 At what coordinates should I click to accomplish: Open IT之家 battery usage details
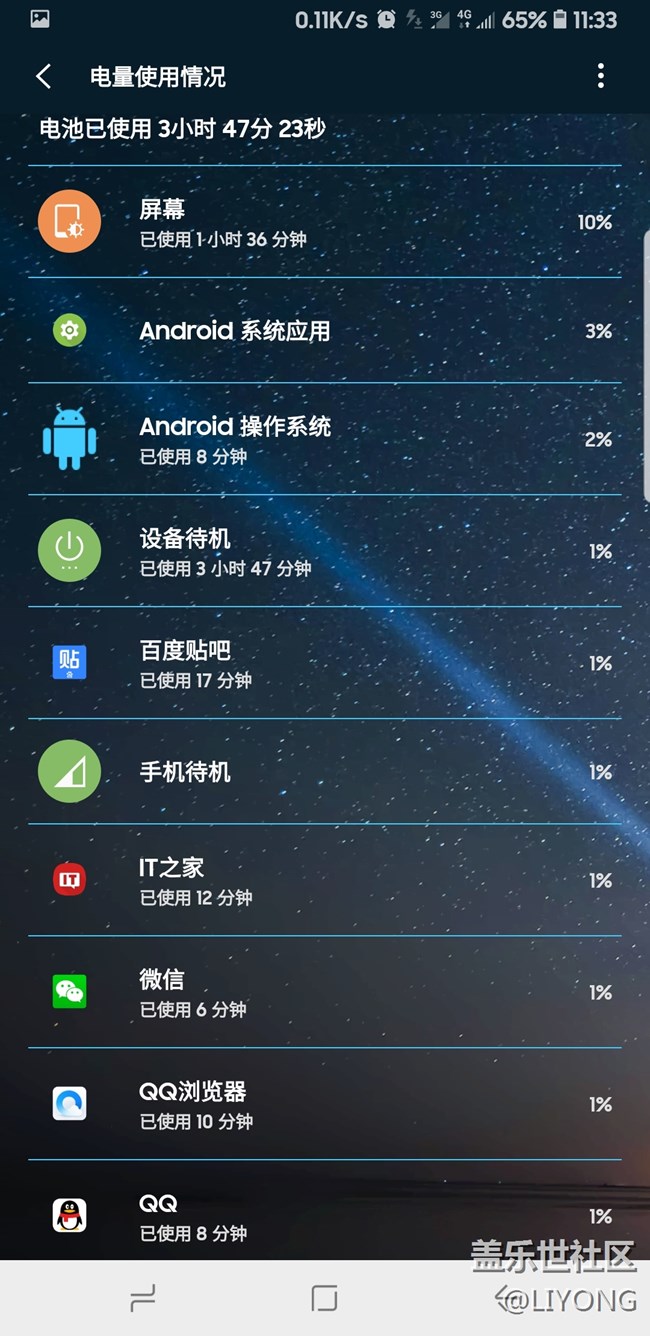coord(324,880)
